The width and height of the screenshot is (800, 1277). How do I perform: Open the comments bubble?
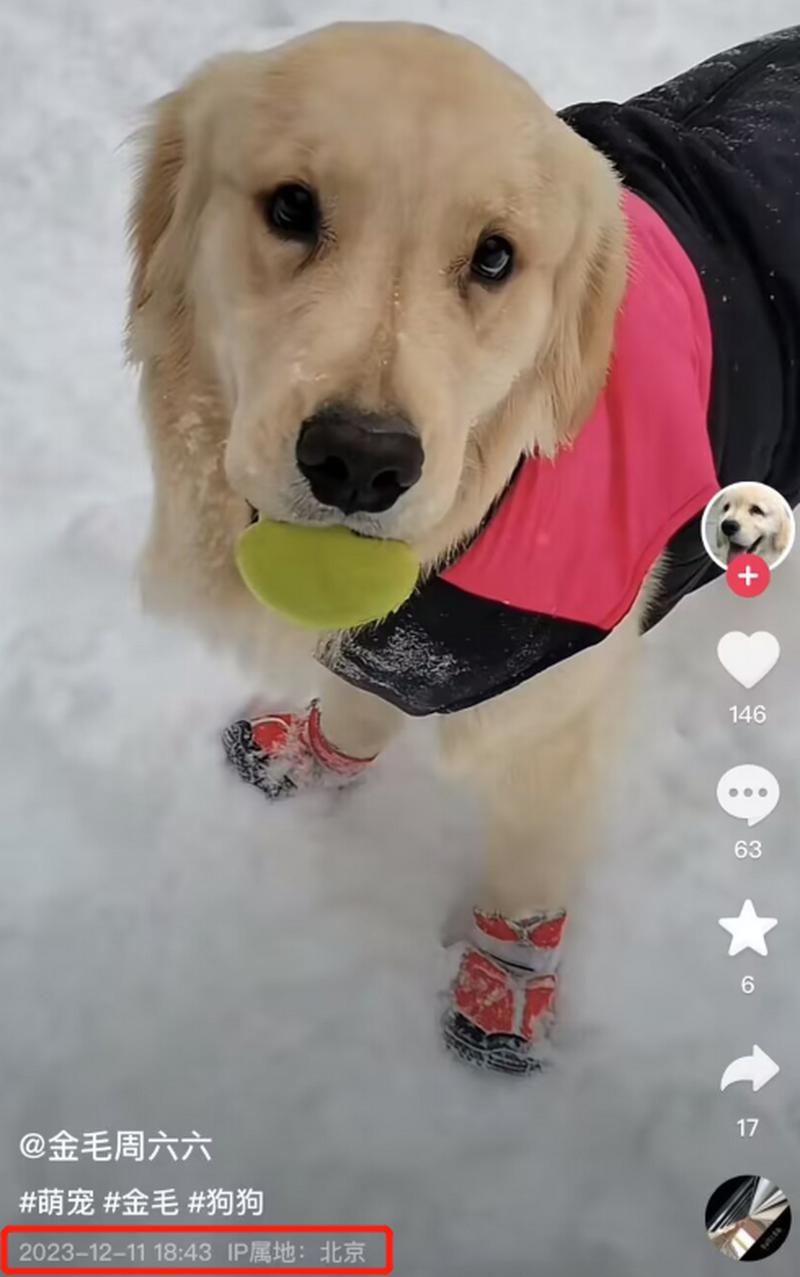[x=747, y=795]
